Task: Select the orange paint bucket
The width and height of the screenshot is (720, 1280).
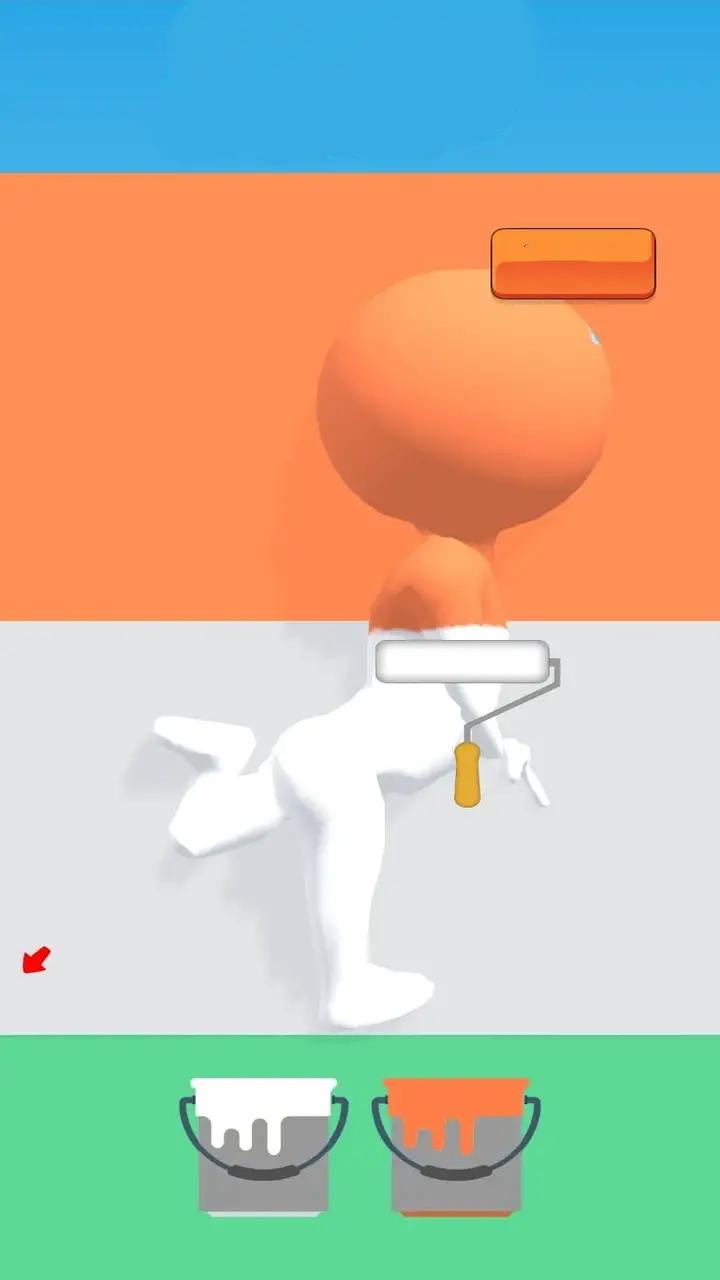Action: point(456,1148)
